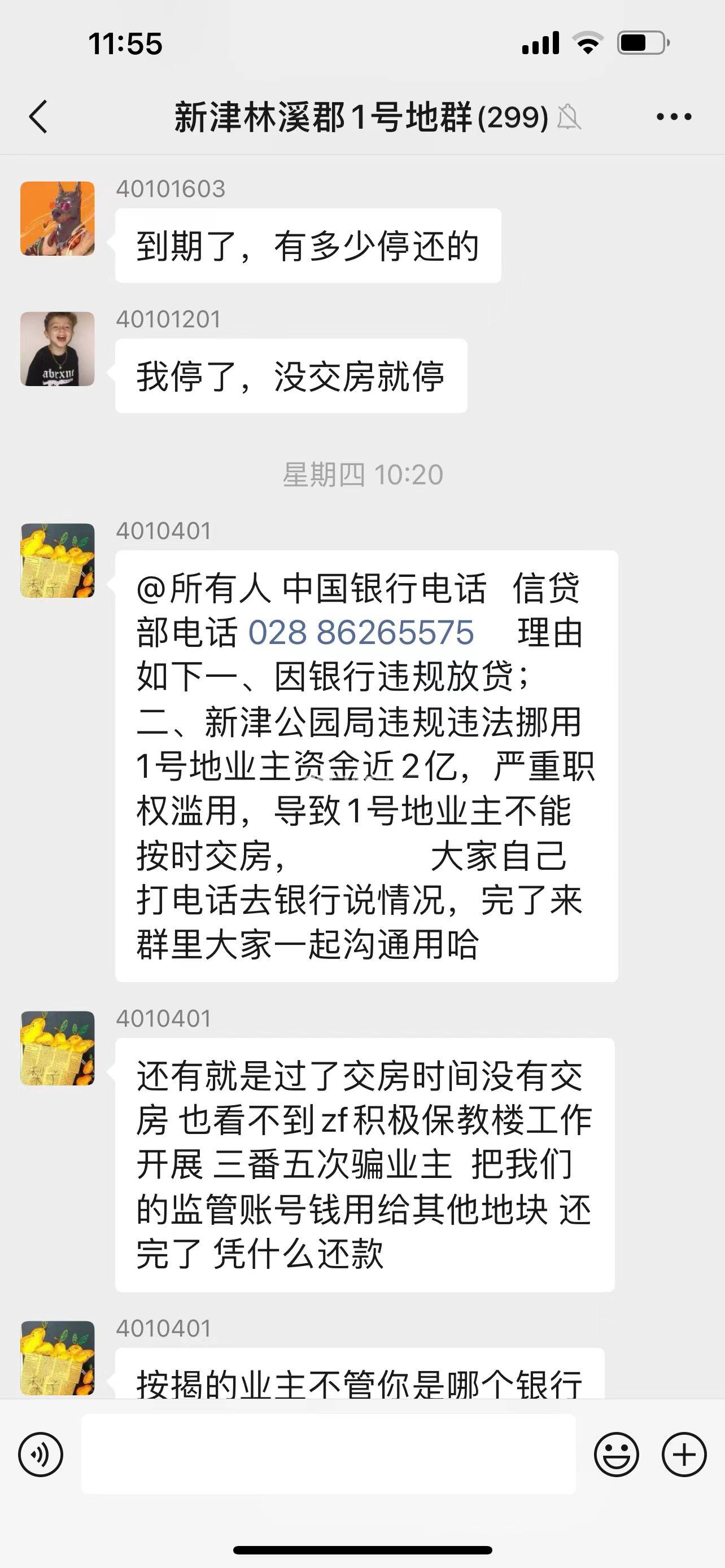
Task: Tap phone number 028 86265575 link
Action: point(361,632)
